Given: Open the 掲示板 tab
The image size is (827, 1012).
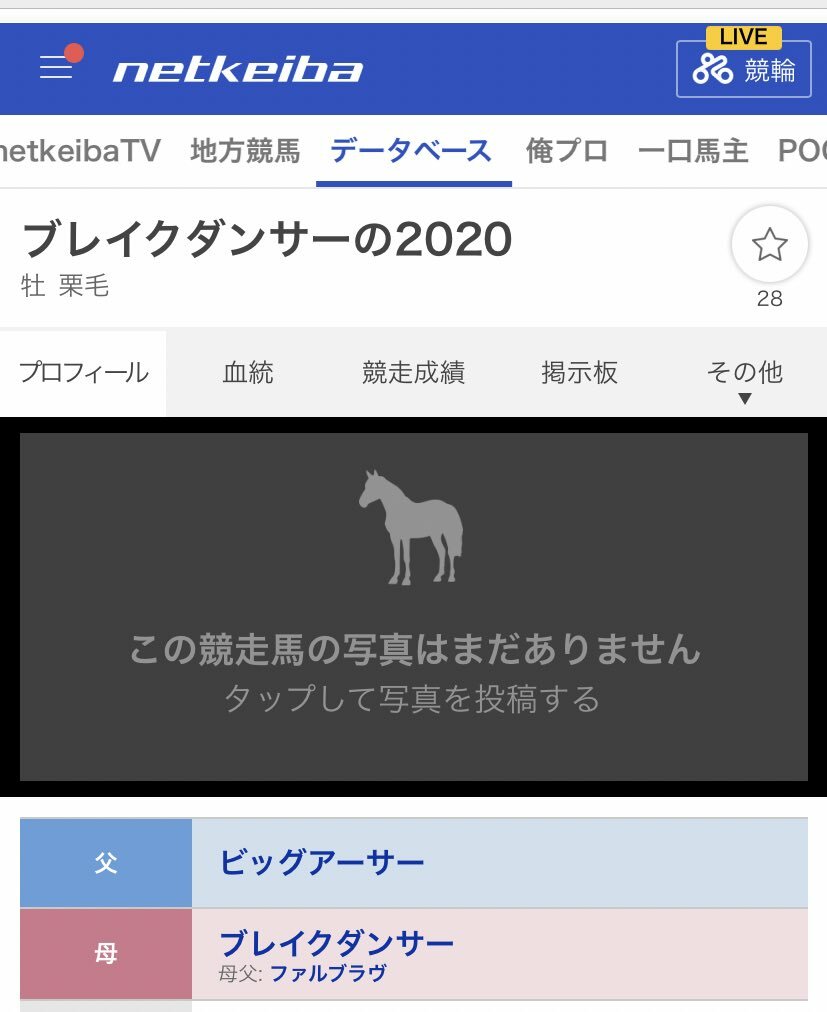Looking at the screenshot, I should point(579,373).
